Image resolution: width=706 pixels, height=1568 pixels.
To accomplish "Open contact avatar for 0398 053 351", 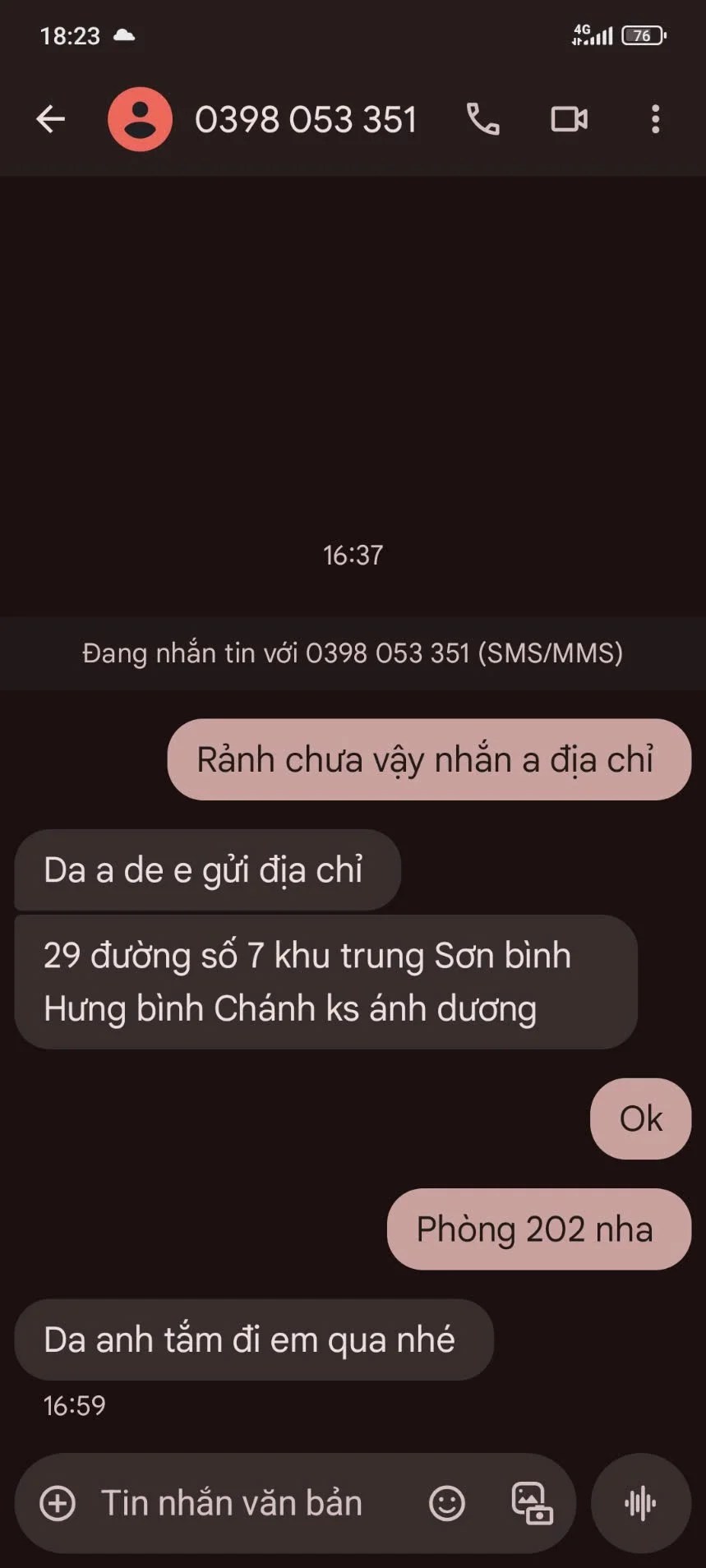I will tap(140, 119).
